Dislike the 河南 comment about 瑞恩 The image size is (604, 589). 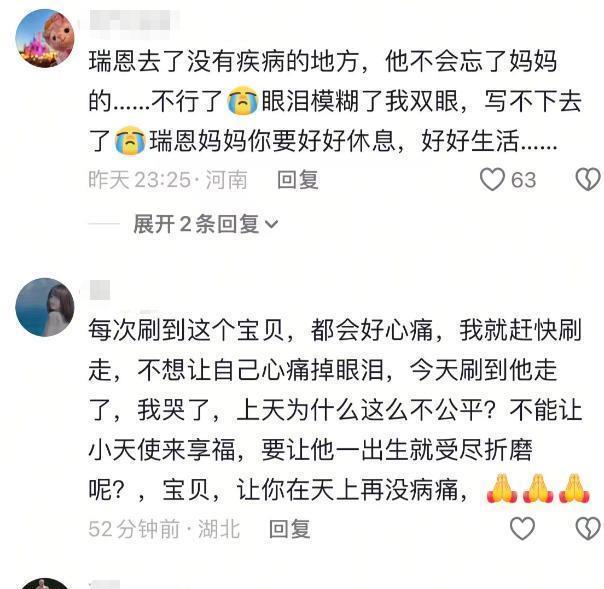[x=587, y=180]
